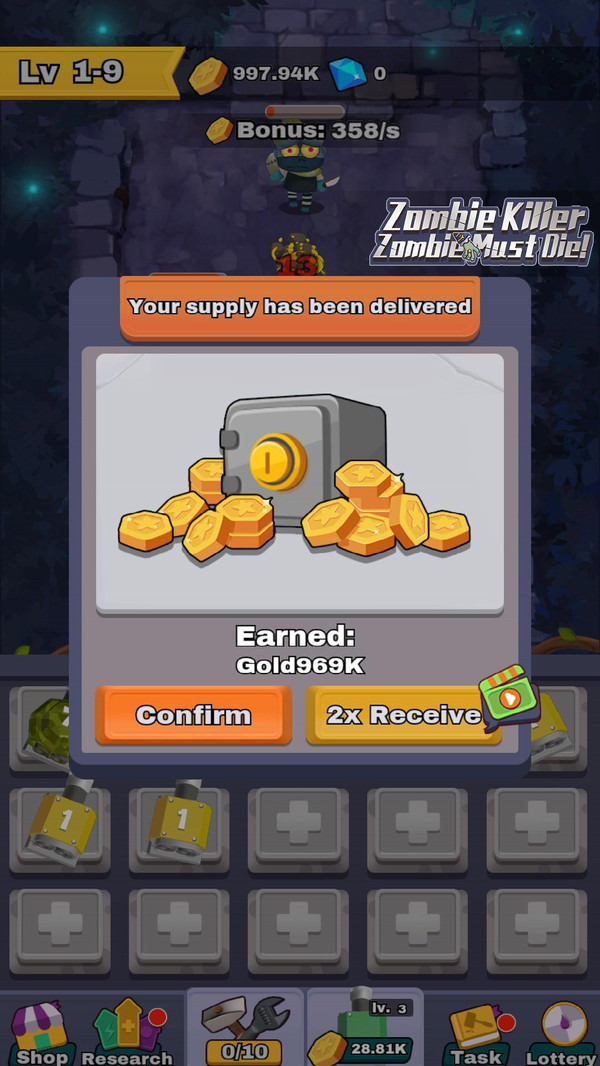Claim 2x Receive gold bonus
600x1066 pixels.
coord(403,714)
